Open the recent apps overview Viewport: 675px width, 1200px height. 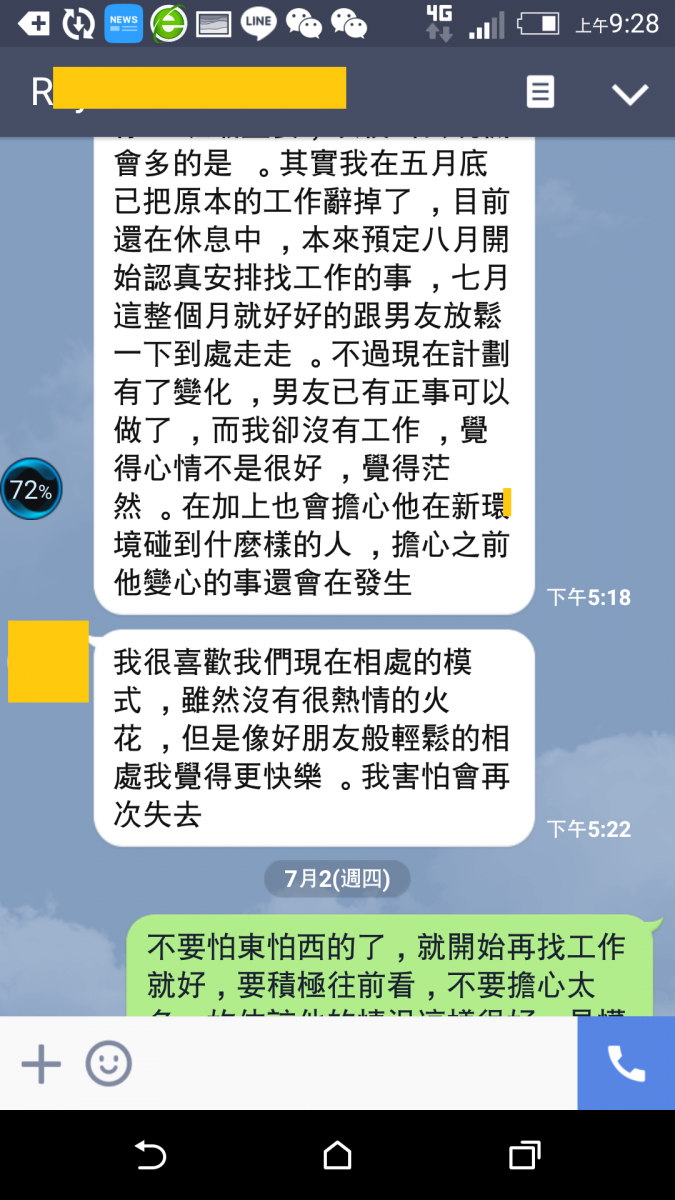click(524, 1156)
